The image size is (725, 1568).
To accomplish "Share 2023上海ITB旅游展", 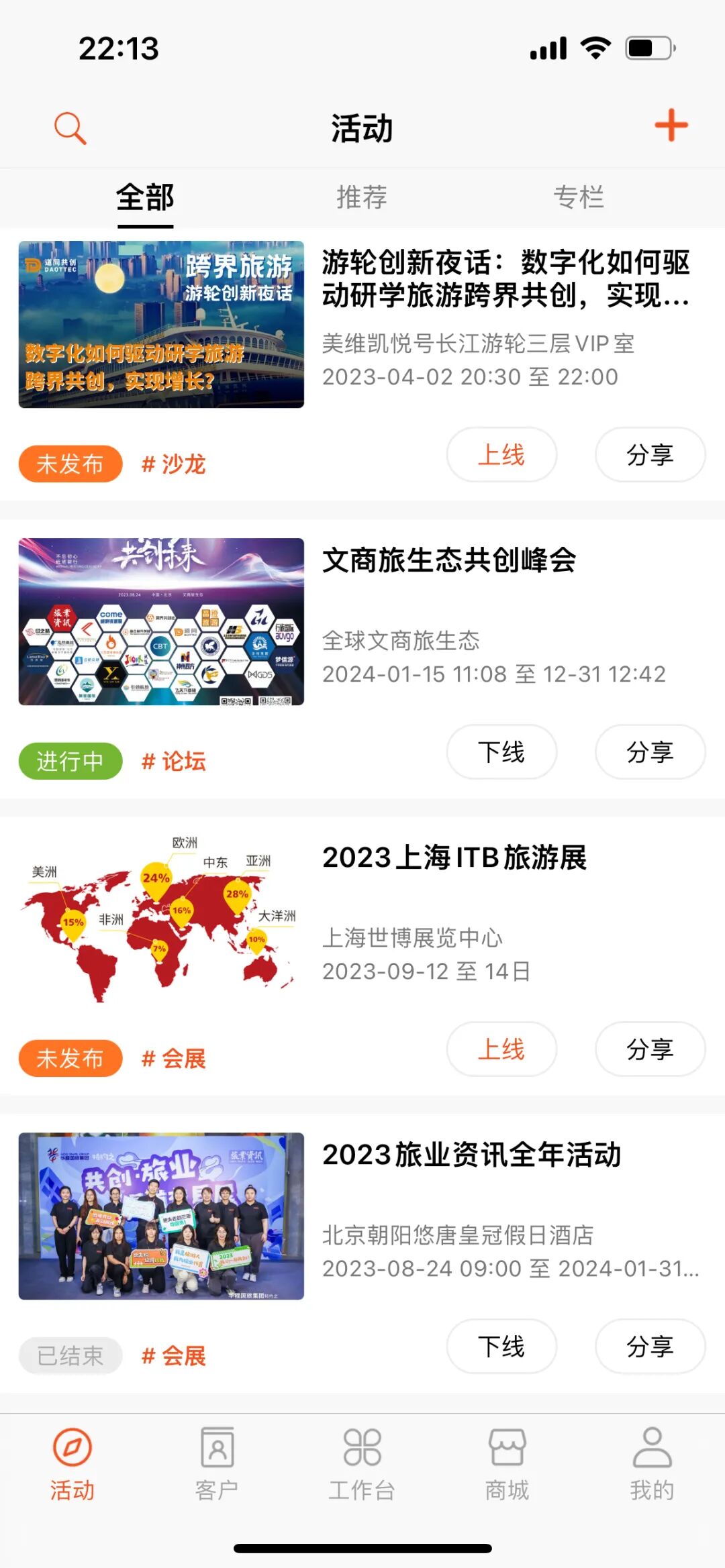I will click(x=649, y=1049).
